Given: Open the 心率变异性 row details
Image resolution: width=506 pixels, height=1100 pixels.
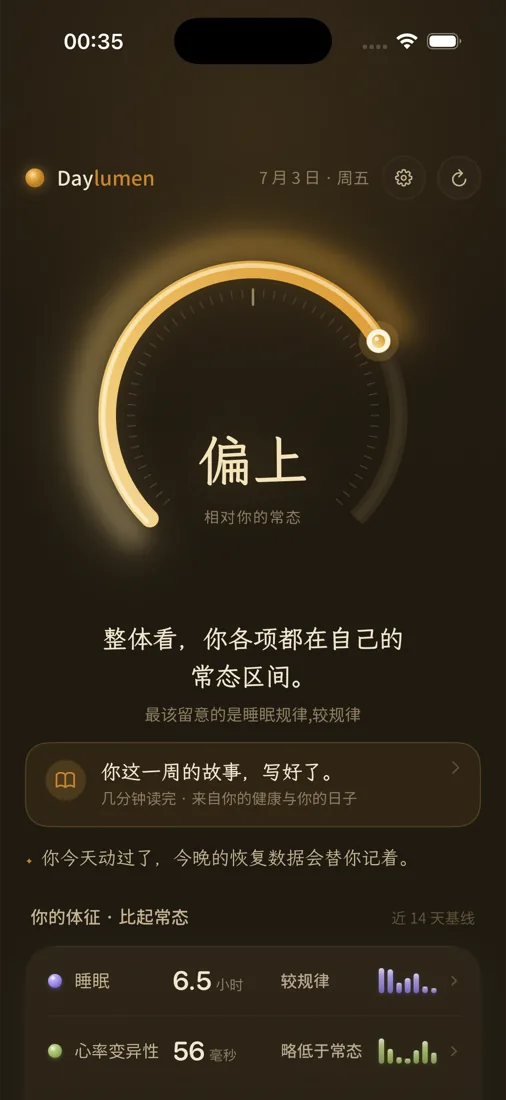Looking at the screenshot, I should click(253, 1051).
